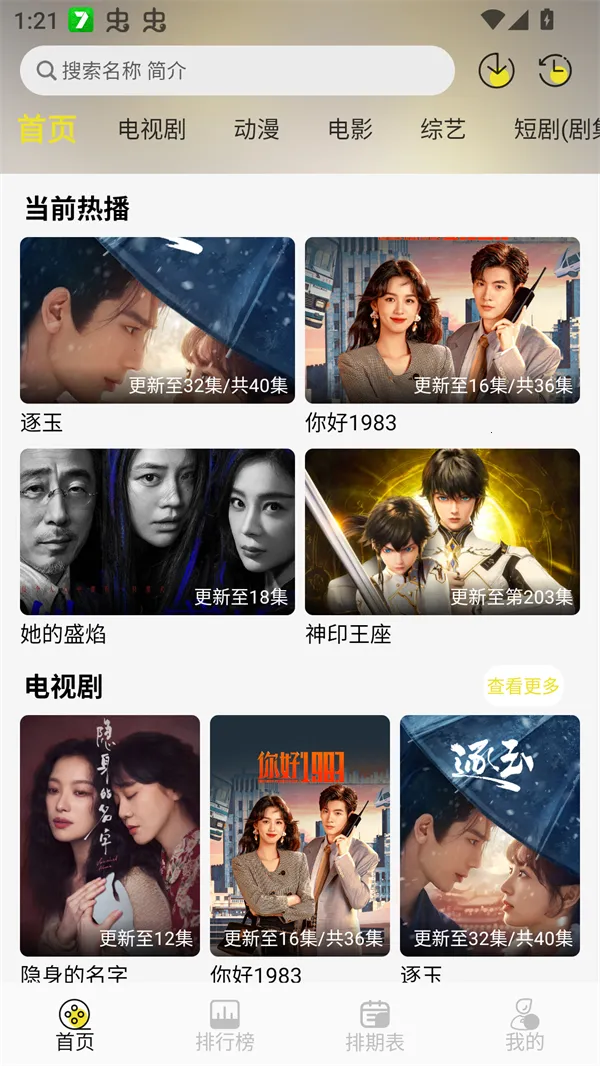Open 你好1983 in the 电视剧 section
This screenshot has width=600, height=1066.
pos(300,835)
